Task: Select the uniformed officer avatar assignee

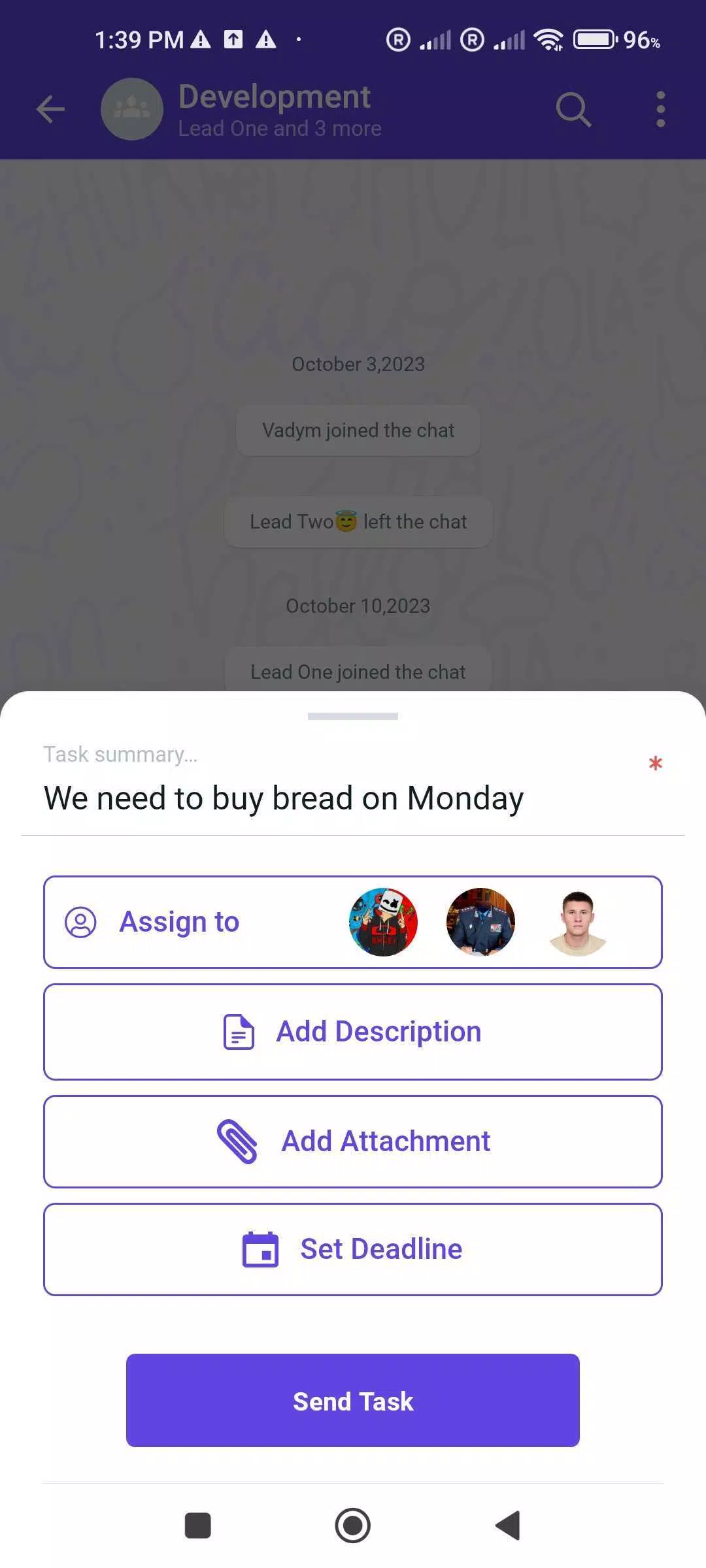Action: pyautogui.click(x=480, y=922)
